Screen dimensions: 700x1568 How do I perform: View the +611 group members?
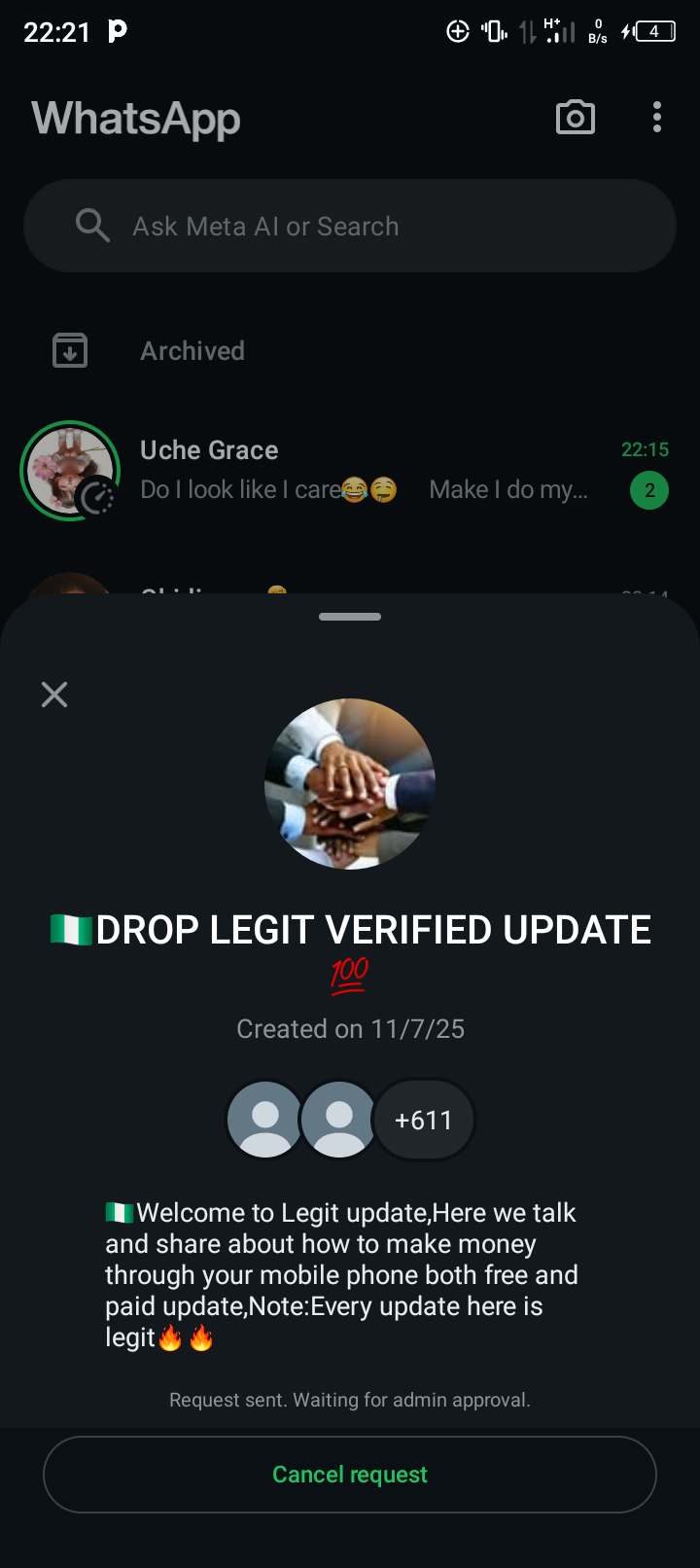(x=424, y=1121)
